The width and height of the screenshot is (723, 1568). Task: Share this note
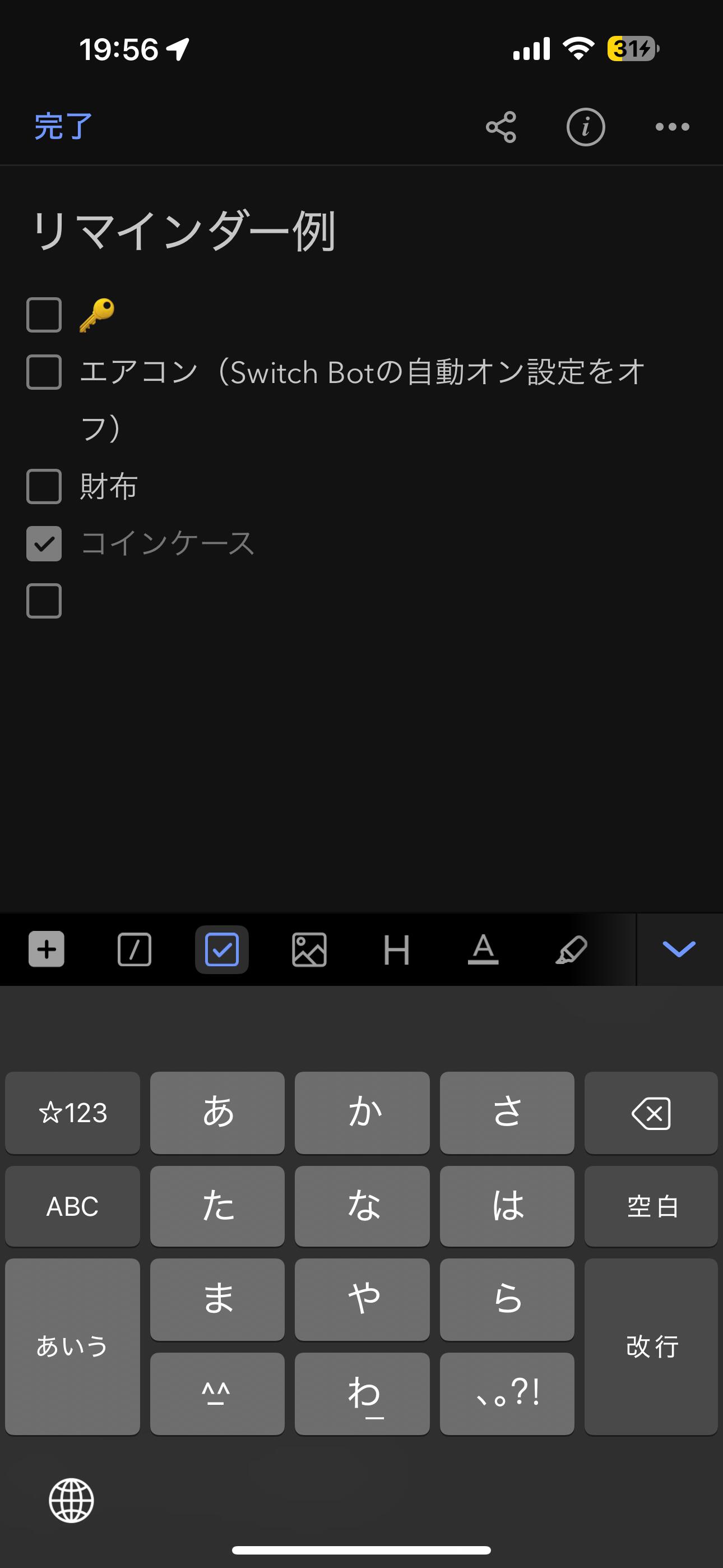(501, 127)
